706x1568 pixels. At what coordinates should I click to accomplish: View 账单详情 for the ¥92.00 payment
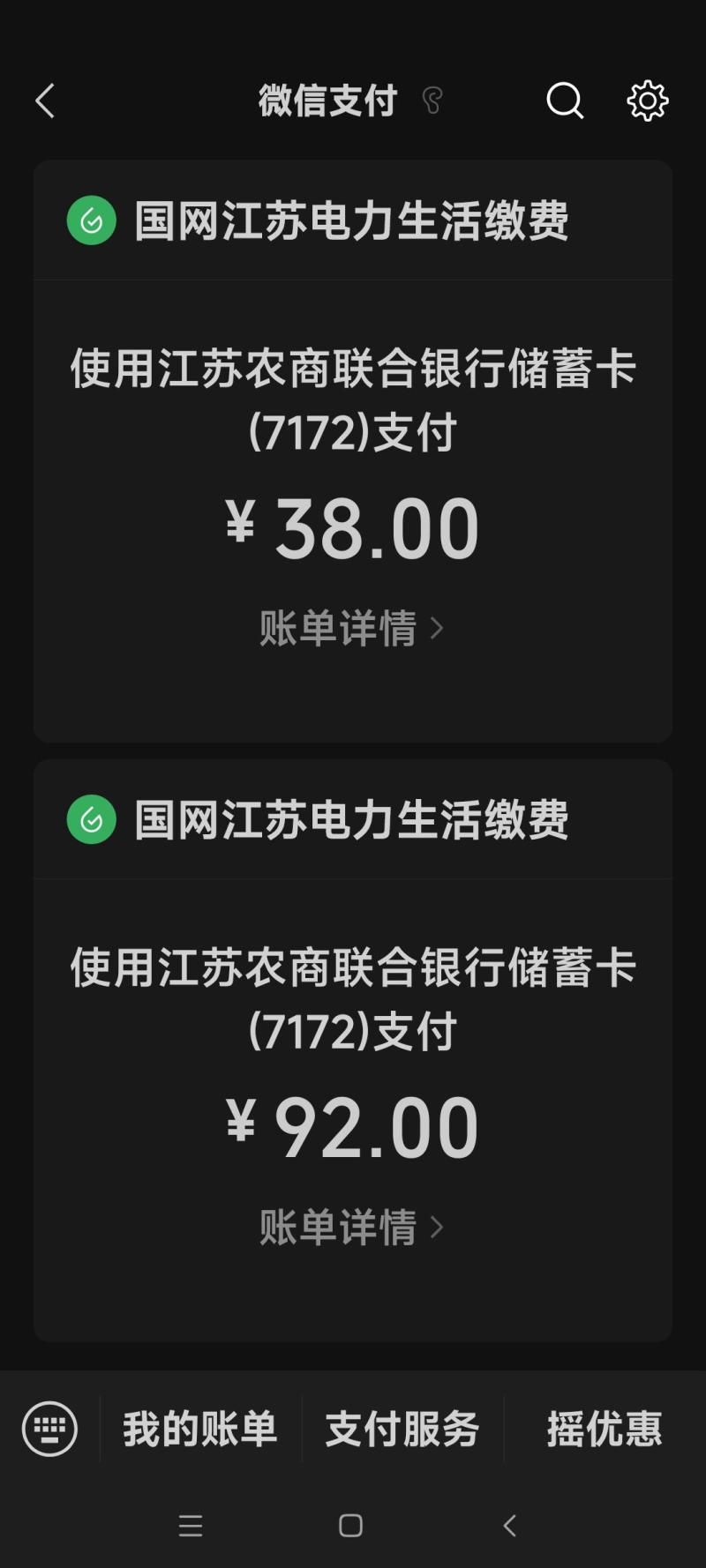click(350, 1227)
